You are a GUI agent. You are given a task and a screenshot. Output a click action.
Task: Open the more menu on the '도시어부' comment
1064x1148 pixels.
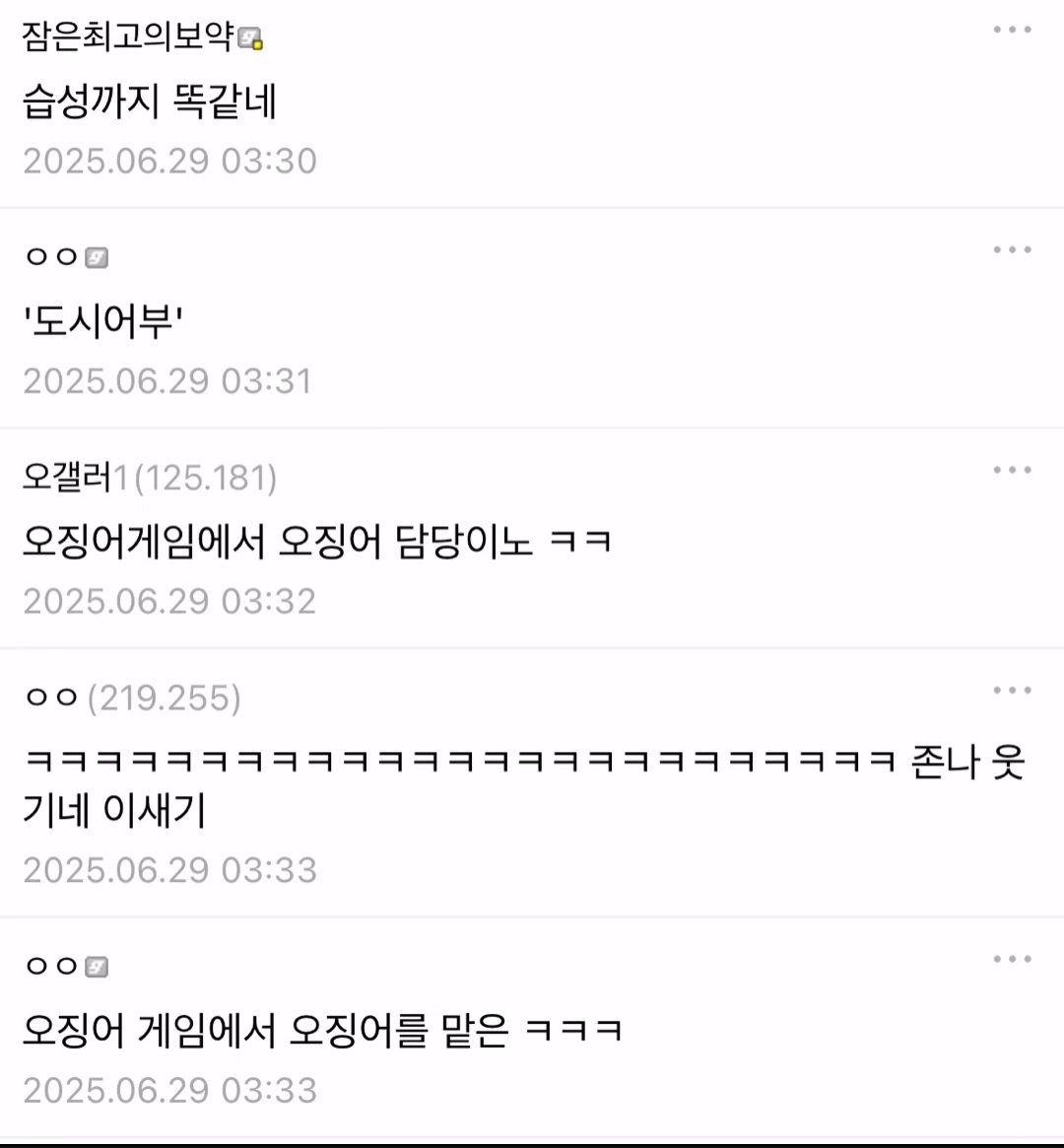1012,250
